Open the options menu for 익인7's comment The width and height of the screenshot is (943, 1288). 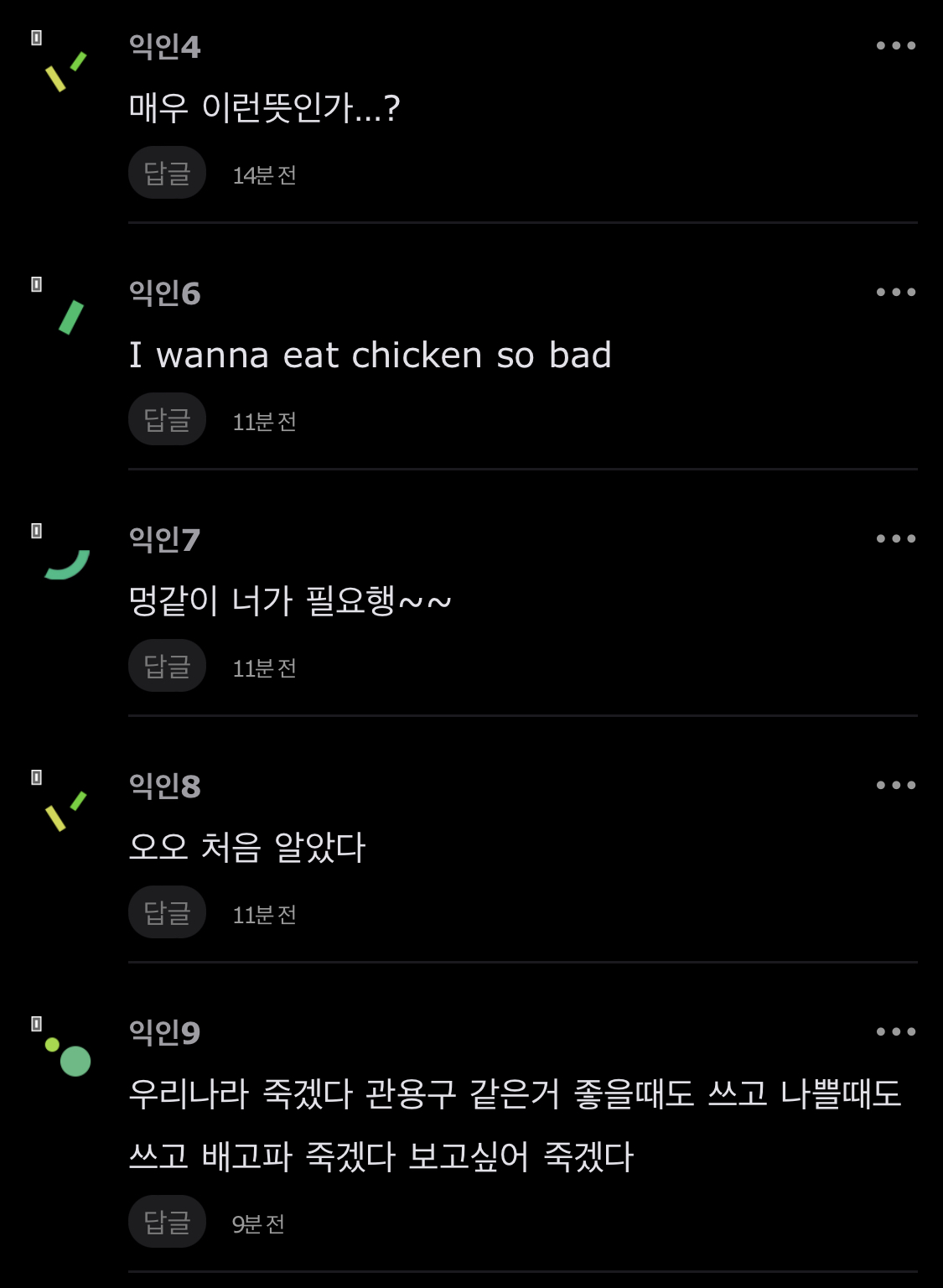(895, 537)
